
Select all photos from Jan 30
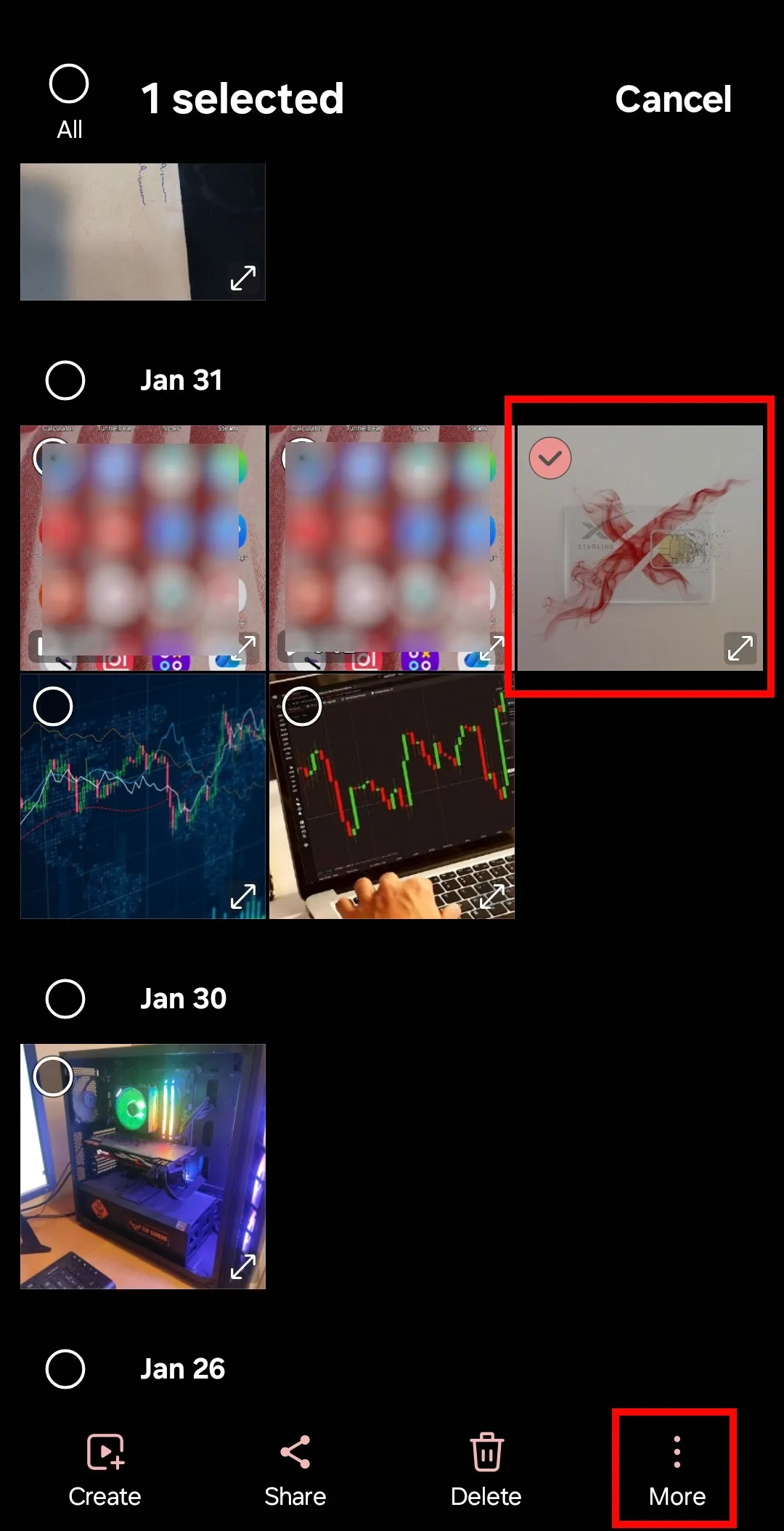65,999
